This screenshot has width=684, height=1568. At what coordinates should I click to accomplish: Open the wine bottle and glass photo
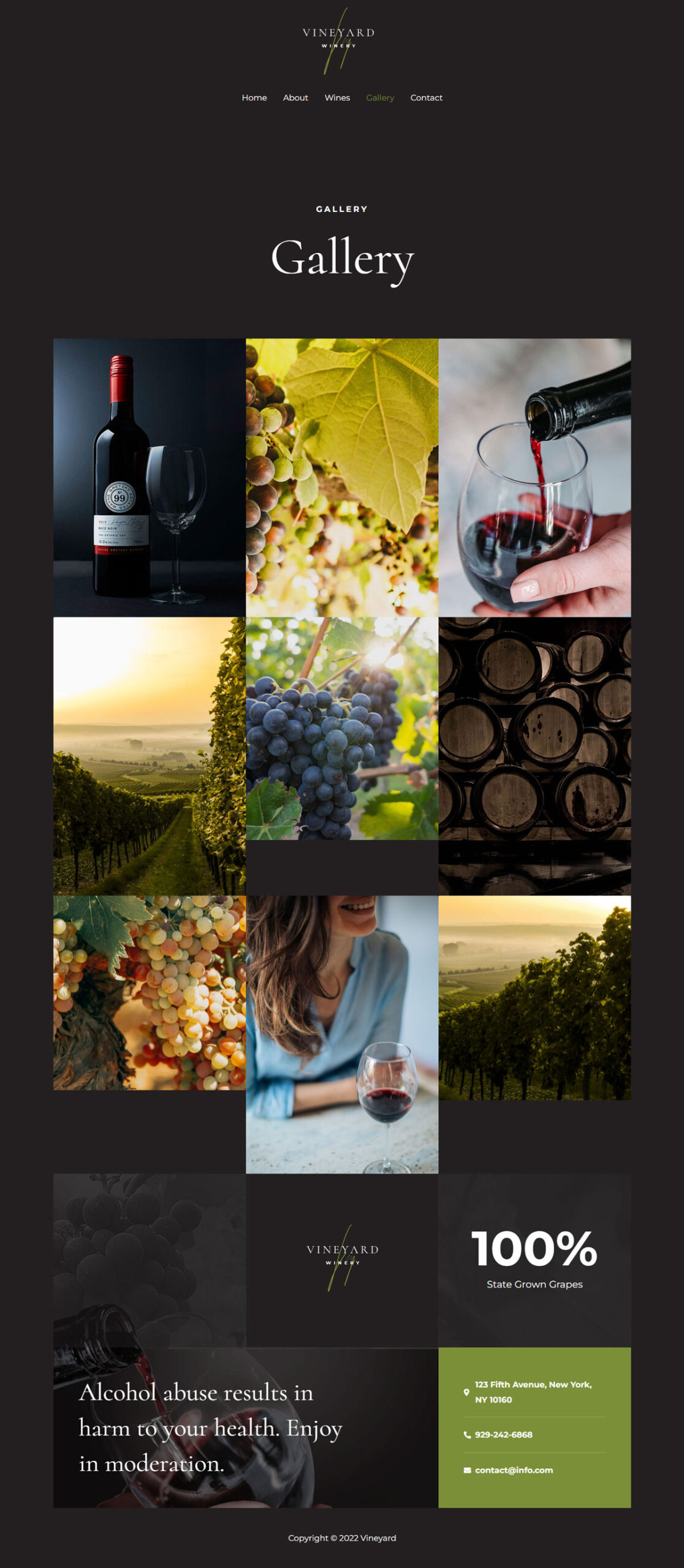pos(150,477)
